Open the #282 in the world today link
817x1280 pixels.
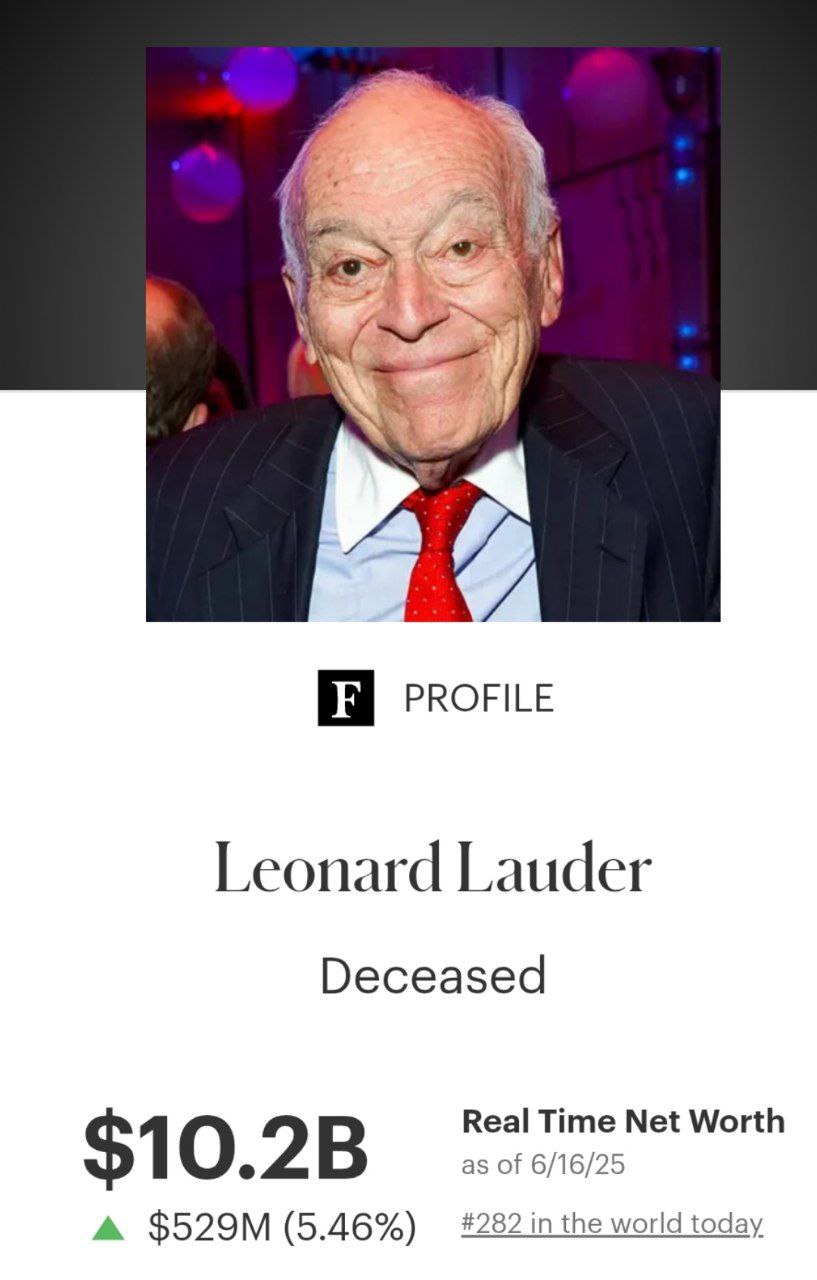click(612, 1222)
